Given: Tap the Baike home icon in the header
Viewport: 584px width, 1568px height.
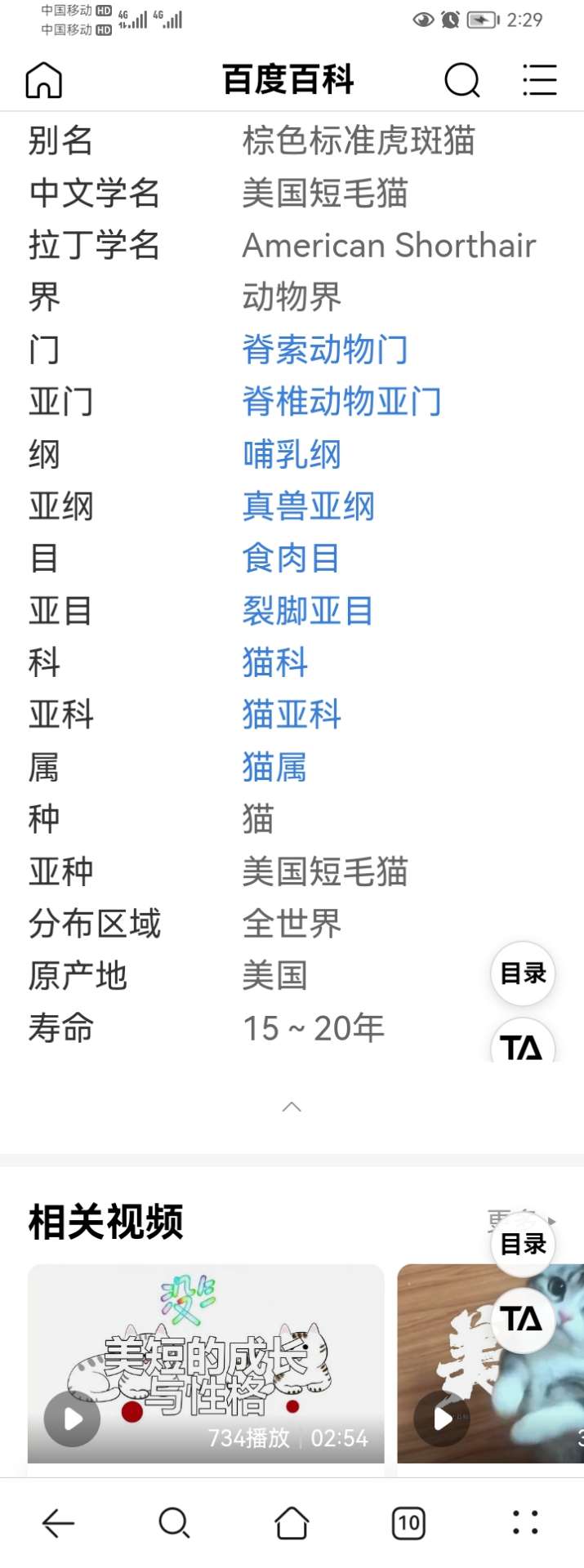Looking at the screenshot, I should [x=44, y=80].
